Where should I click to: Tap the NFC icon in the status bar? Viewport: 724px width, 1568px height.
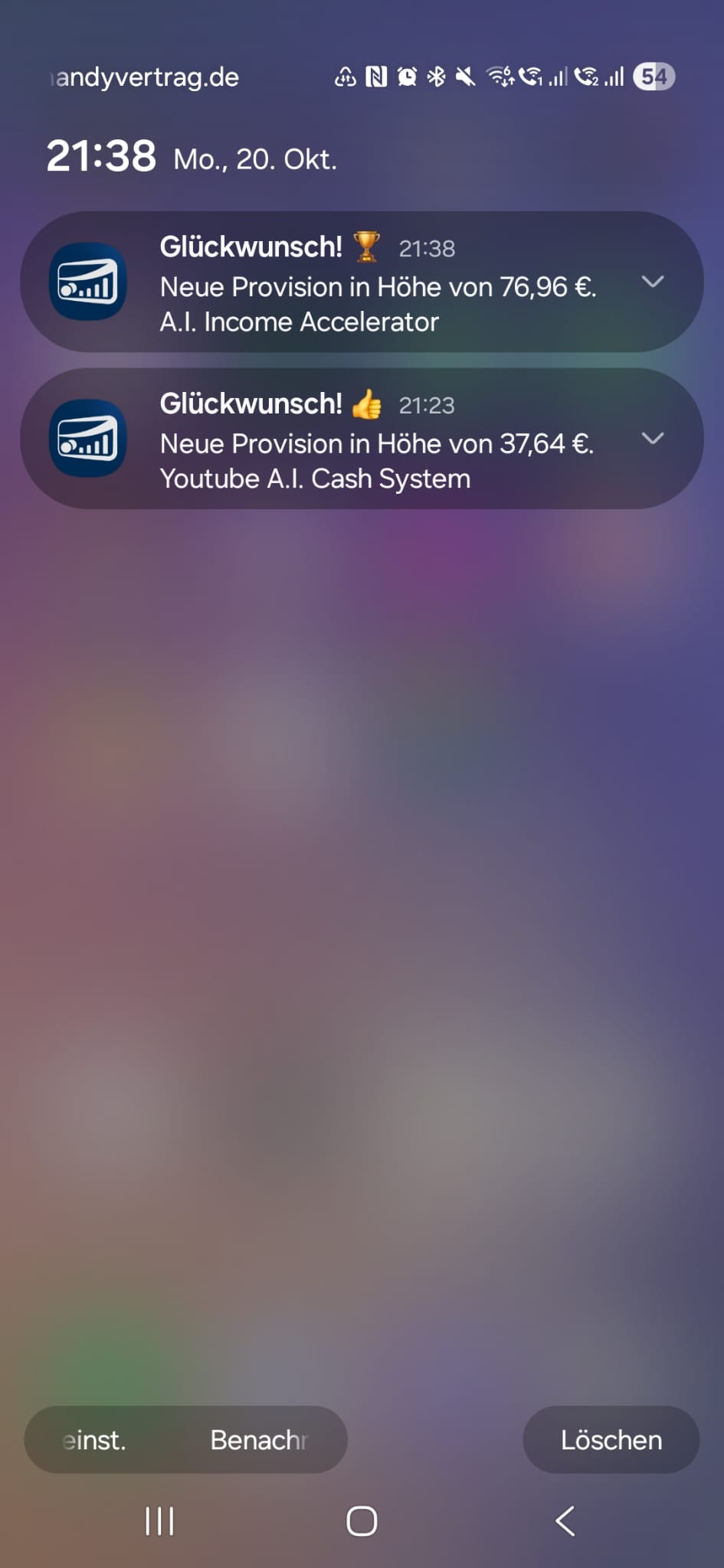[x=375, y=77]
